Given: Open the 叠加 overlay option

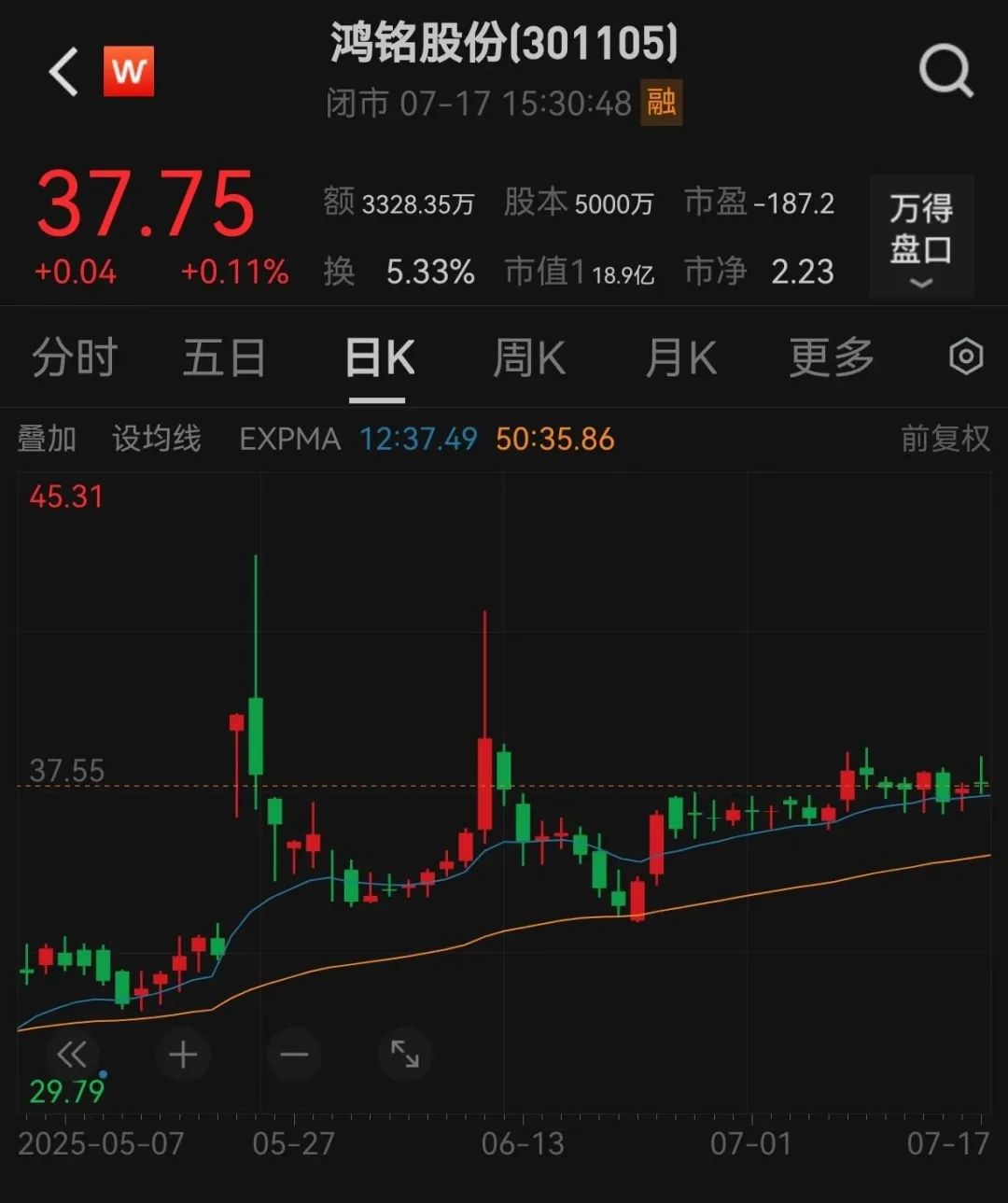Looking at the screenshot, I should click(47, 439).
